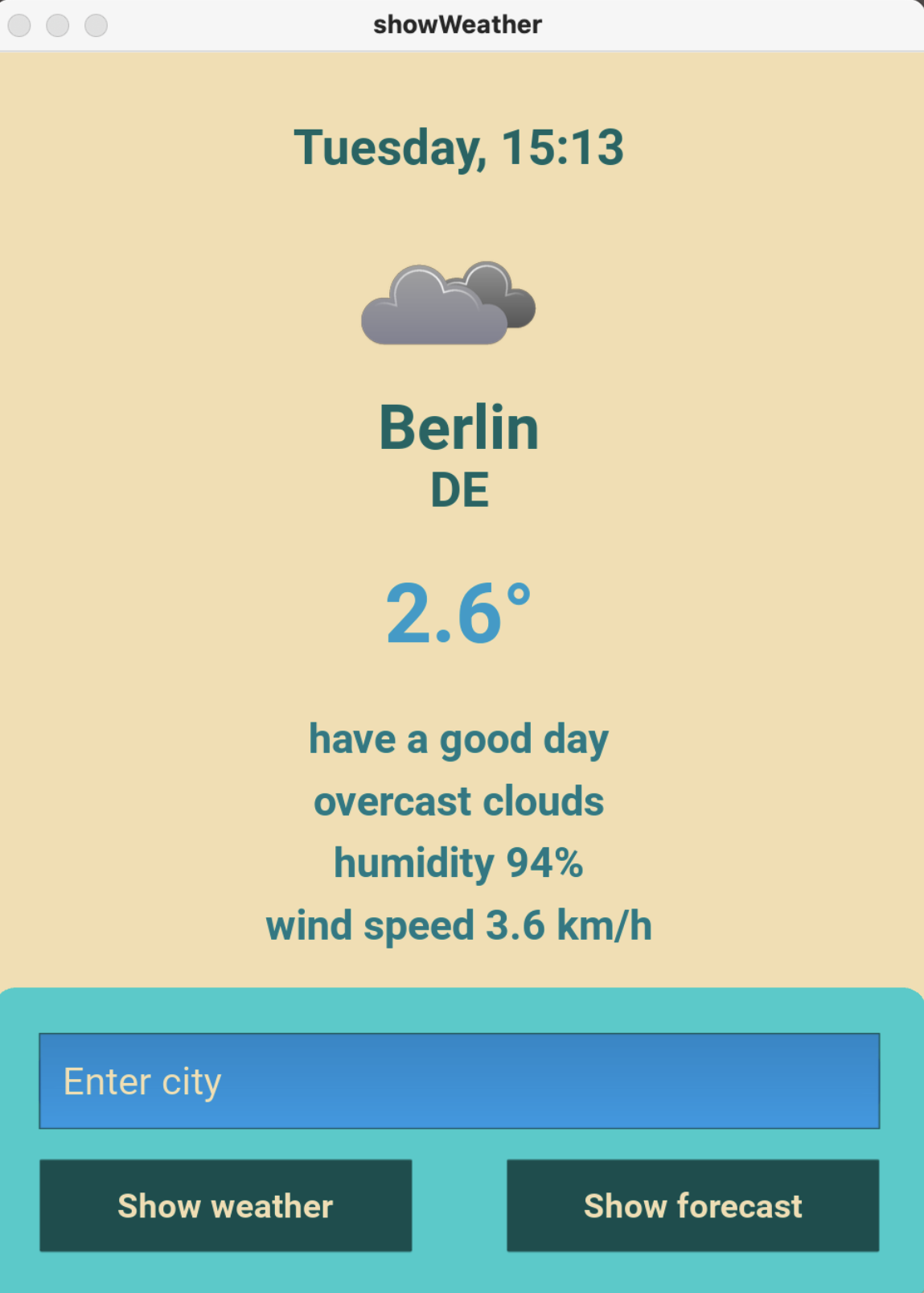Click the Enter city placeholder text

tap(142, 1081)
